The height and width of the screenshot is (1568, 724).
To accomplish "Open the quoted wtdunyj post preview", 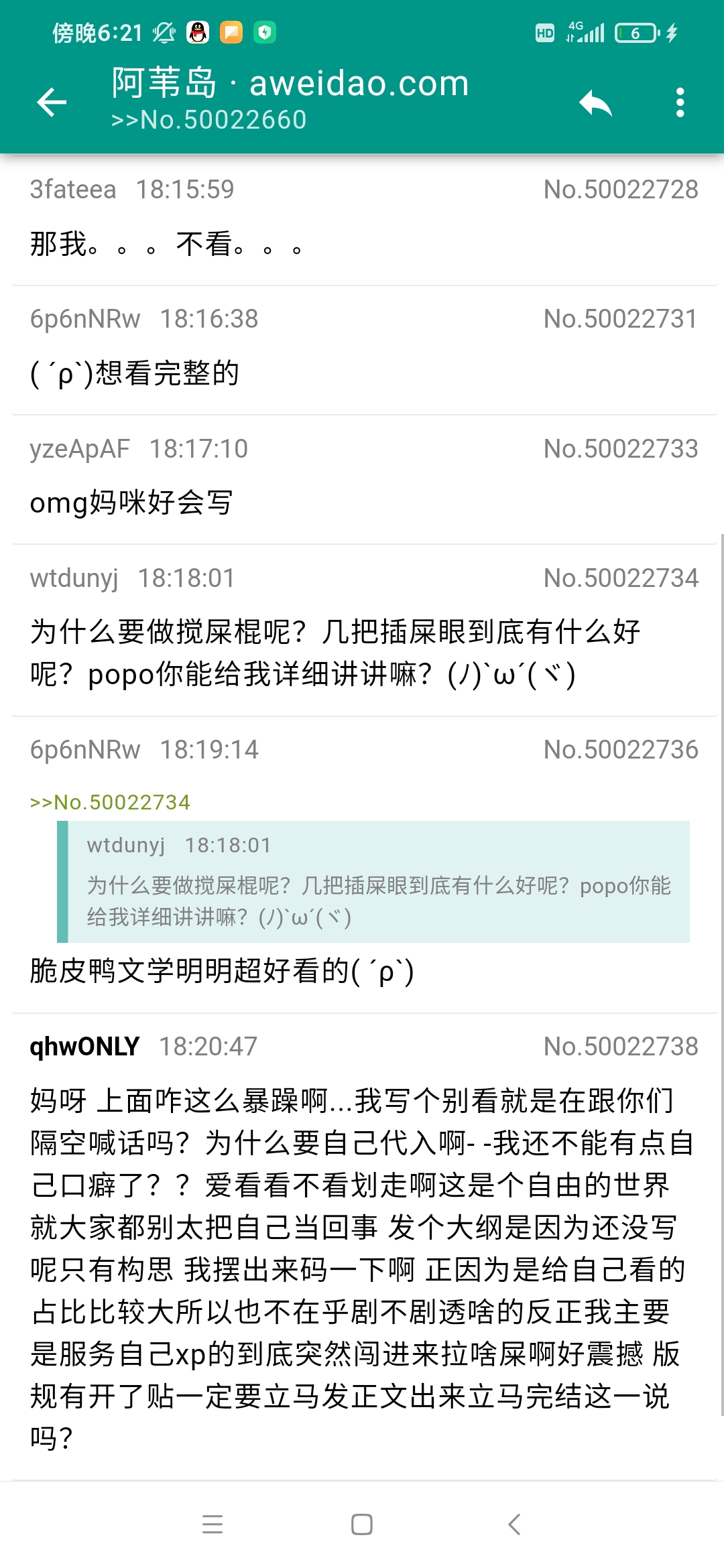I will coord(374,882).
